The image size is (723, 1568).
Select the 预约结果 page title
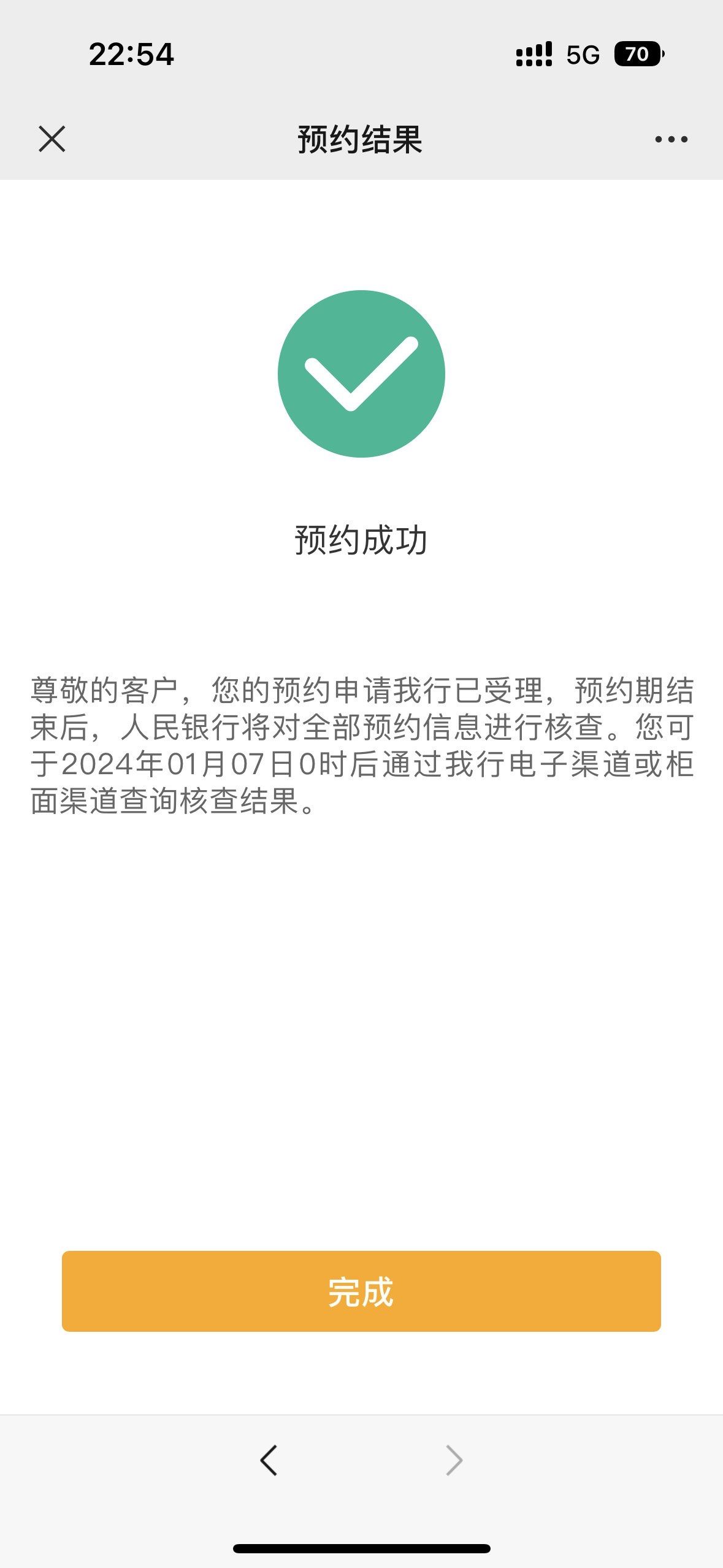point(361,140)
